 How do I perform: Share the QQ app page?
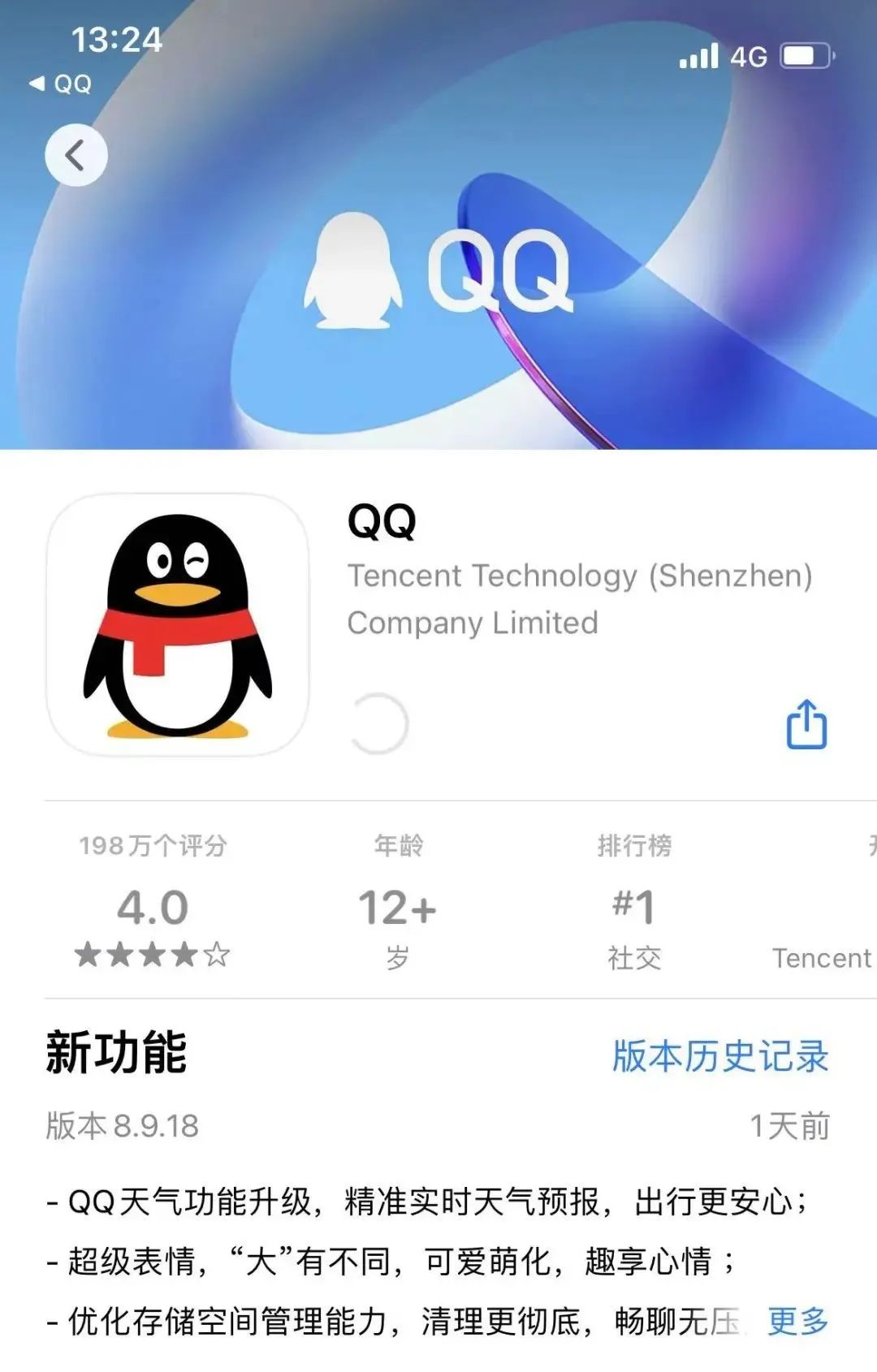[x=806, y=723]
